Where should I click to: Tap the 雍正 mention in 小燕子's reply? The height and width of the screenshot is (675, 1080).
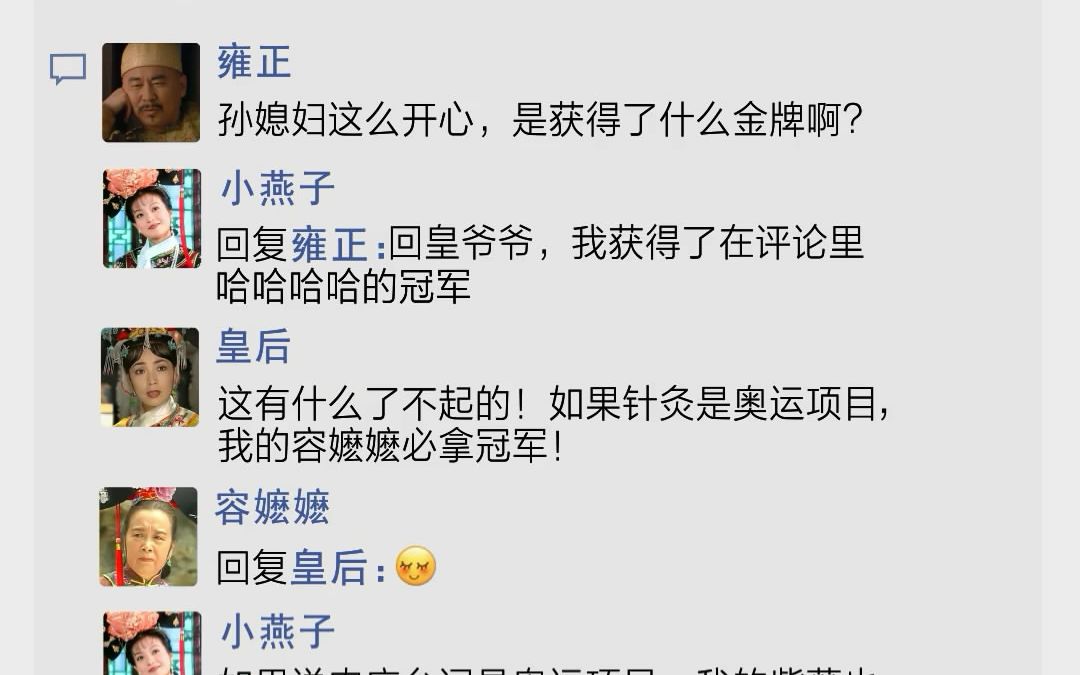333,245
